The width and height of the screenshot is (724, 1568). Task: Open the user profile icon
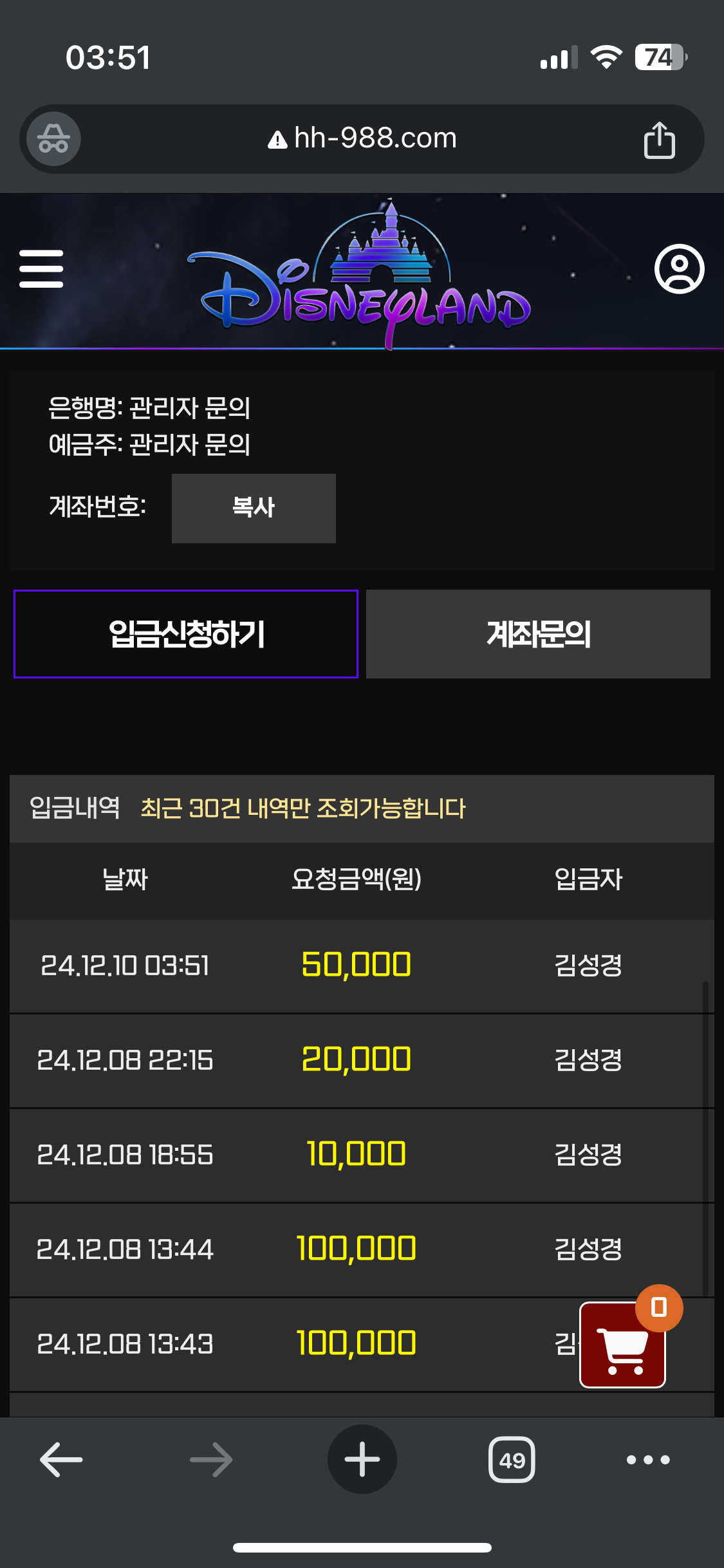coord(679,268)
